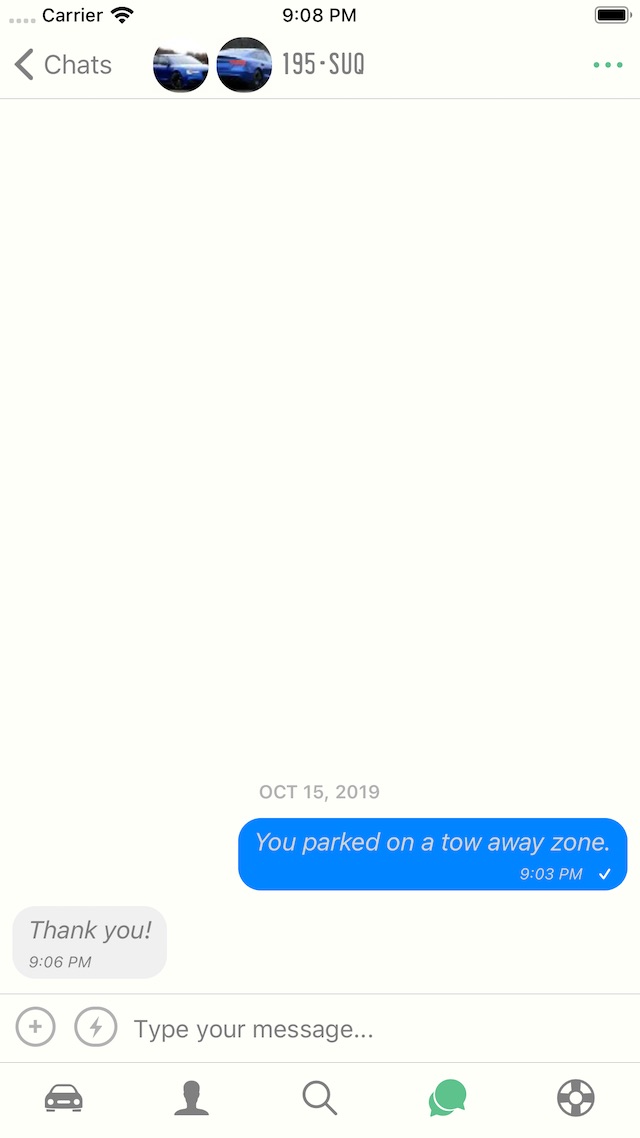Open the help lifebuoy tab

[576, 1098]
